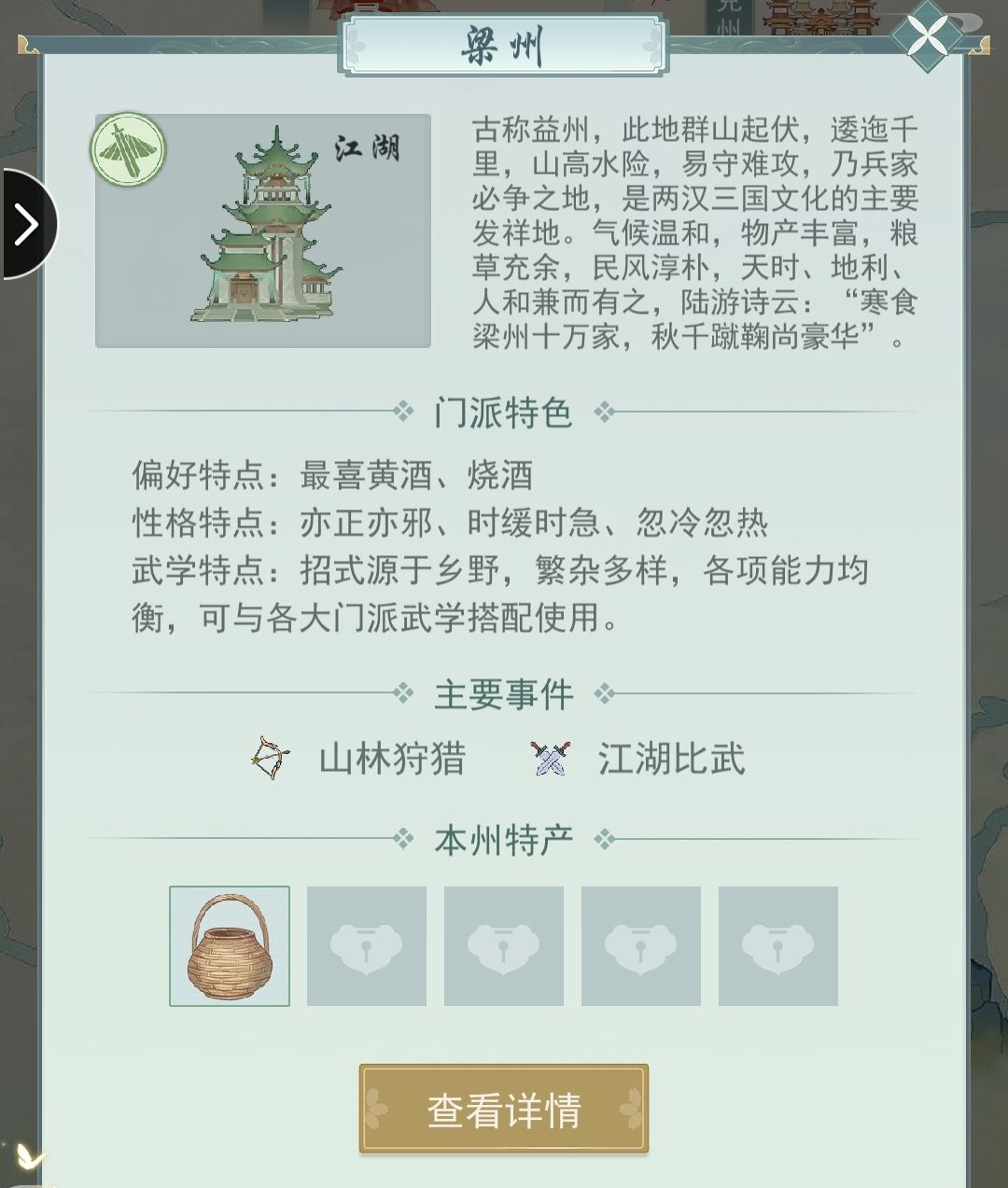Close the 梁州 info dialog

928,37
